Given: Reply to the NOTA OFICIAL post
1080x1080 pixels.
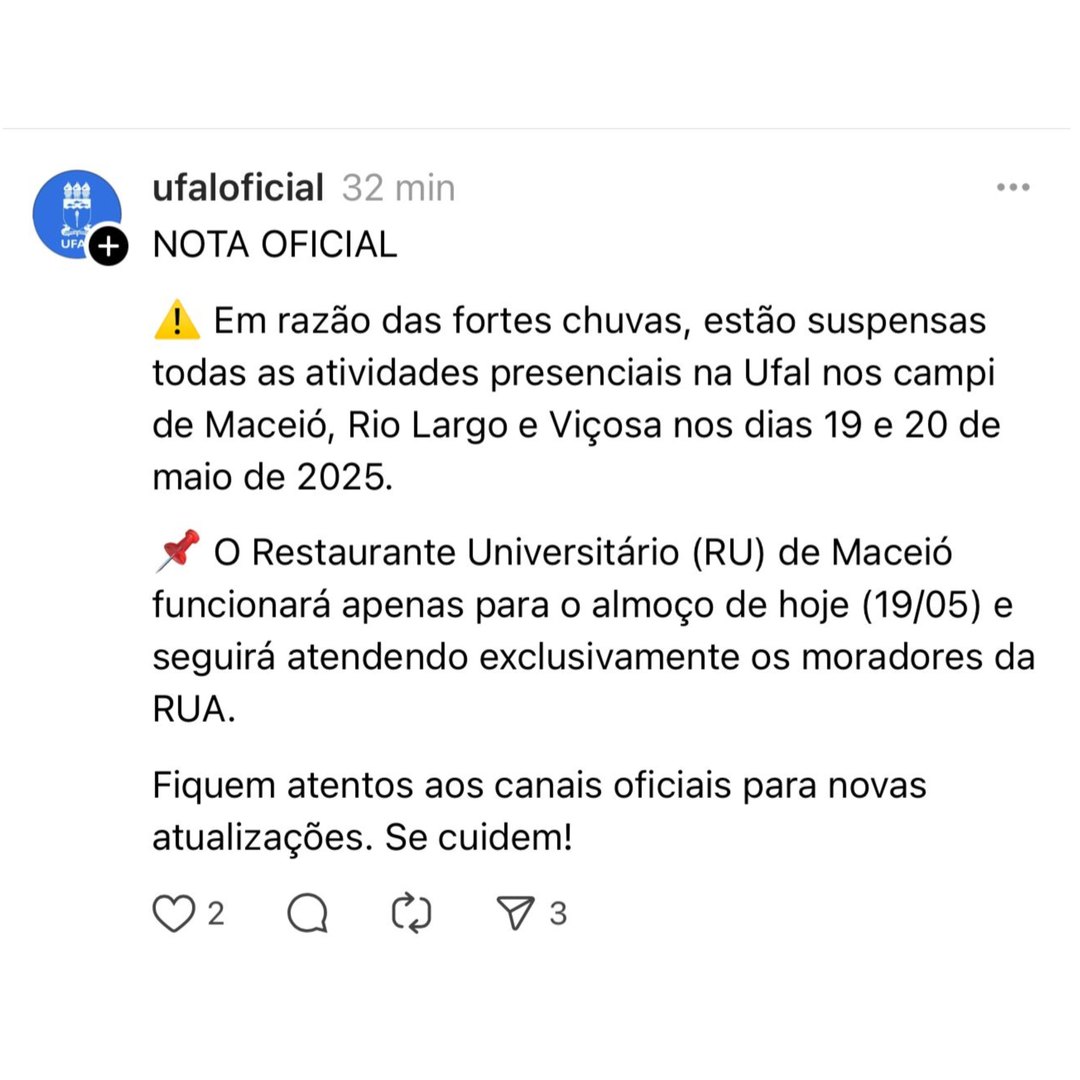Looking at the screenshot, I should [x=307, y=914].
